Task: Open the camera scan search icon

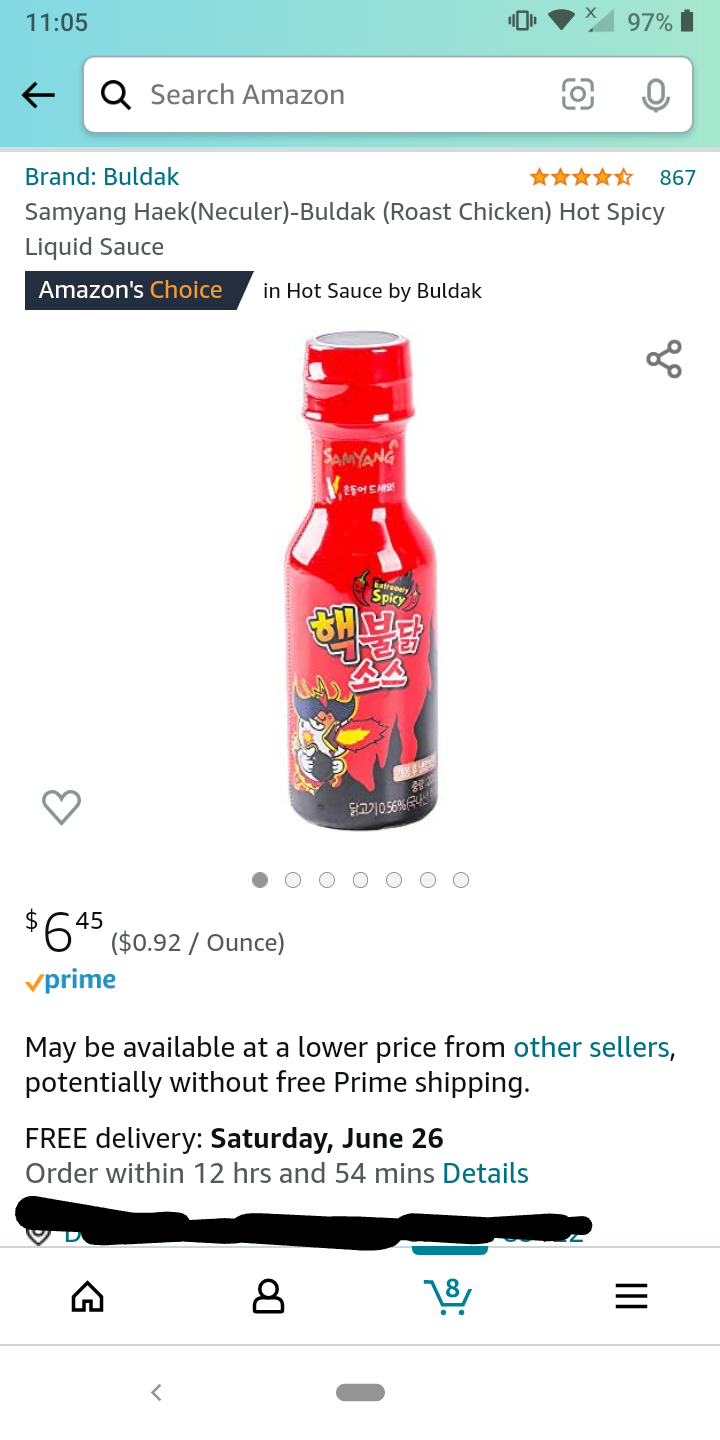Action: pyautogui.click(x=578, y=95)
